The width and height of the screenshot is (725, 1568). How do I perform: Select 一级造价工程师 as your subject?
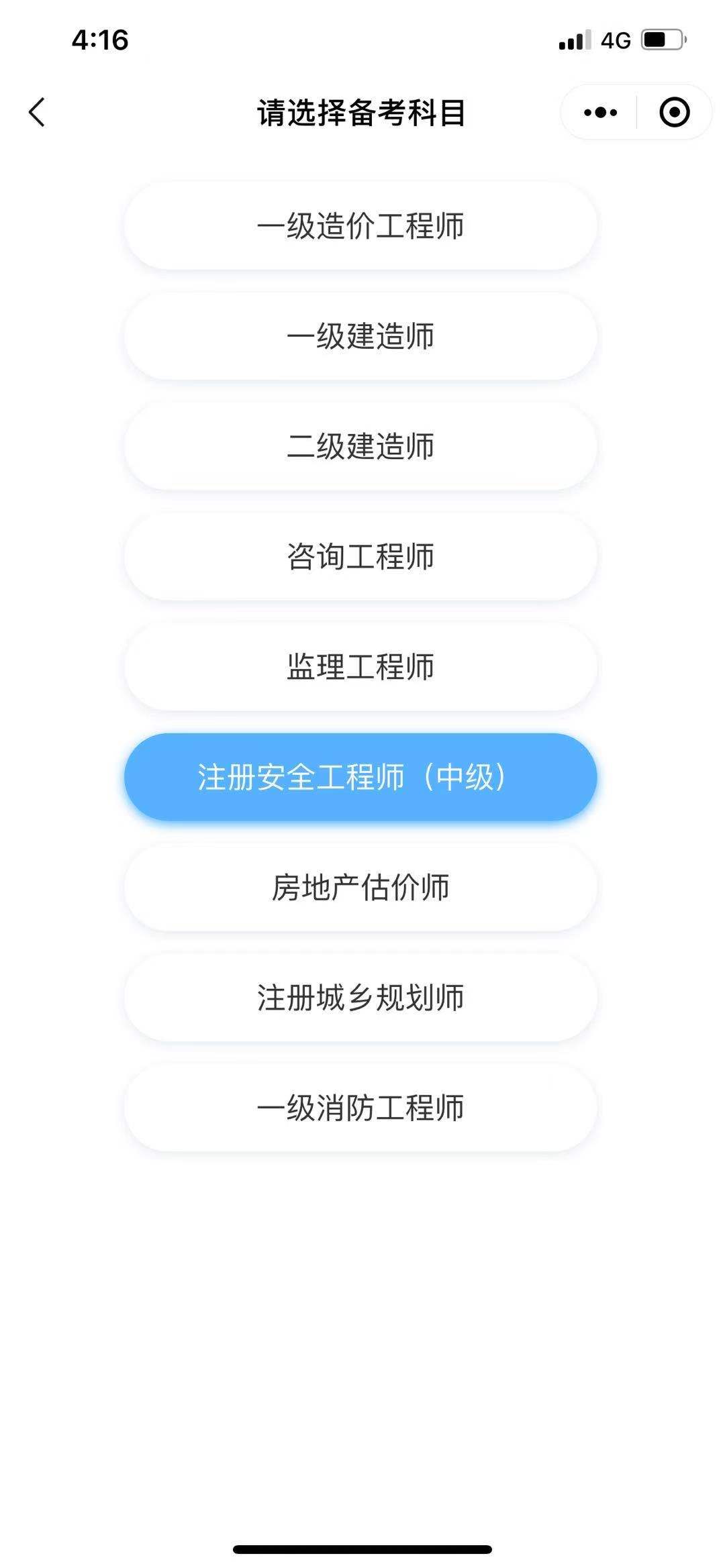tap(359, 225)
